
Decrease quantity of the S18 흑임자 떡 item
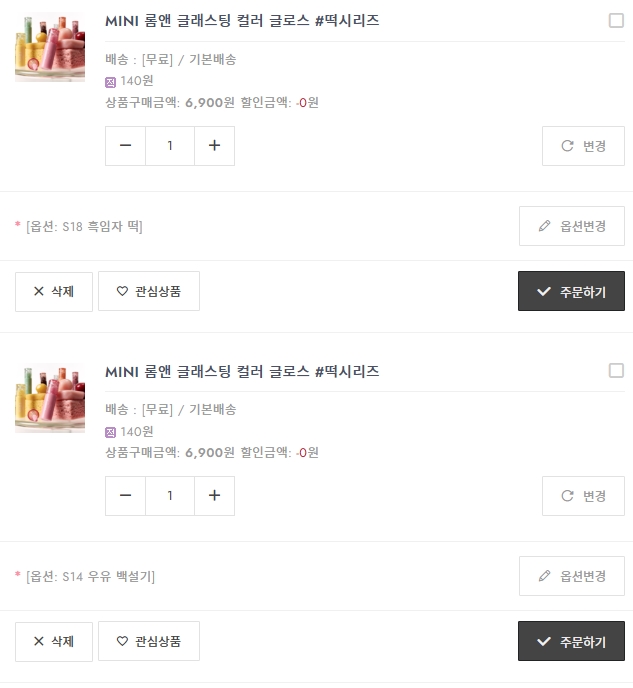[x=125, y=146]
